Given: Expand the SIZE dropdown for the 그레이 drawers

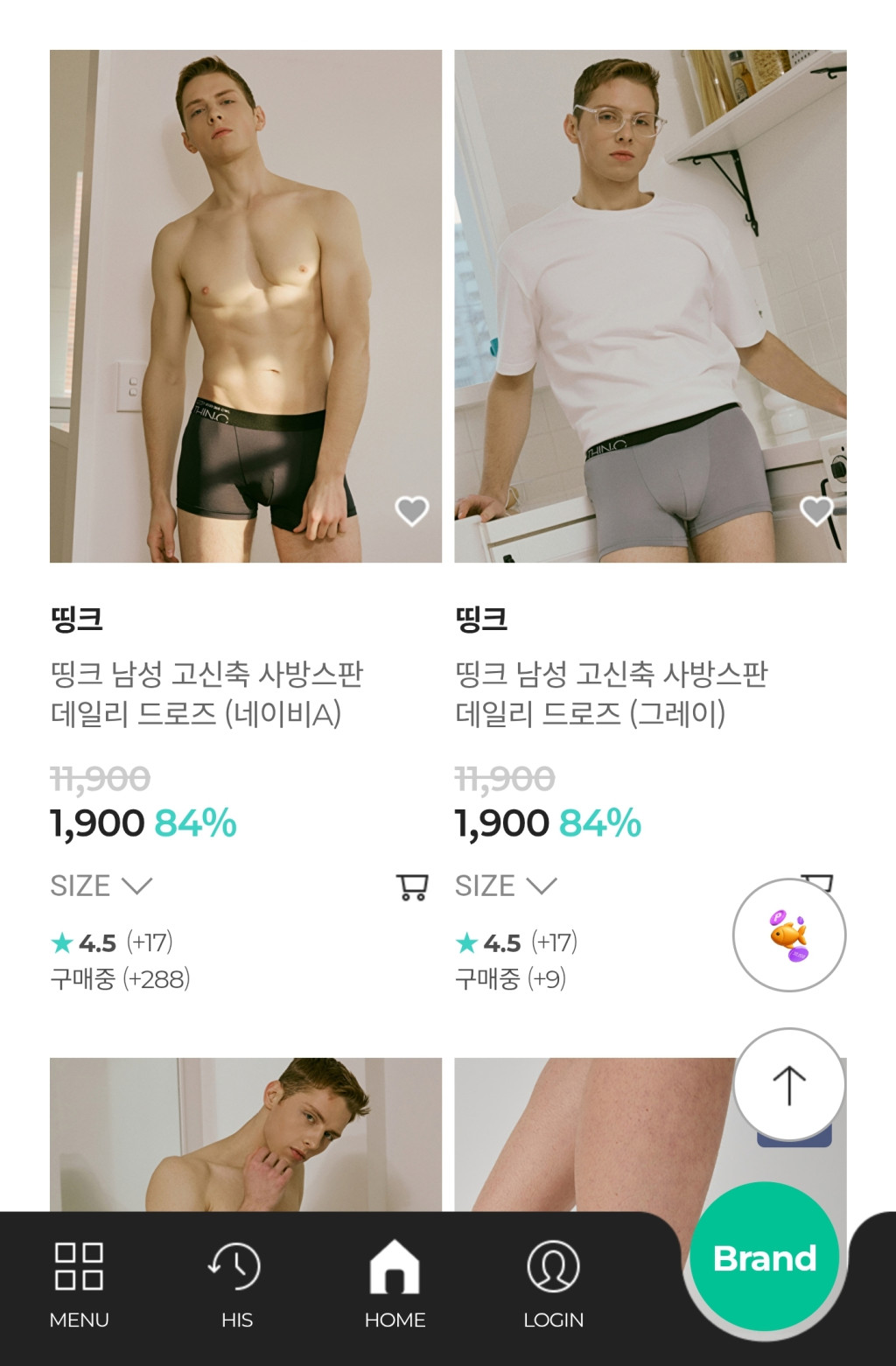Looking at the screenshot, I should pos(506,886).
